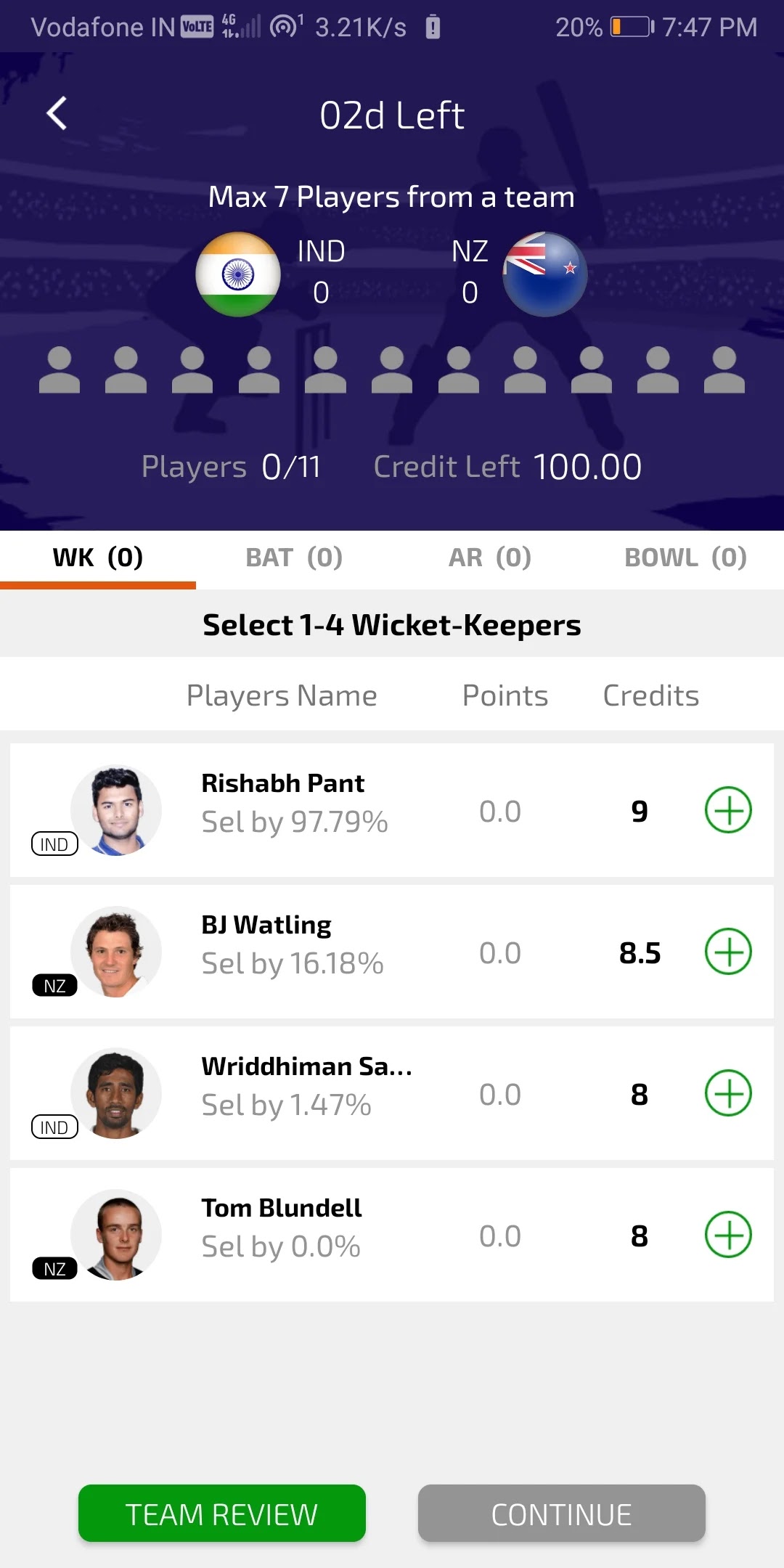Switch to the BAT tab

pyautogui.click(x=294, y=558)
